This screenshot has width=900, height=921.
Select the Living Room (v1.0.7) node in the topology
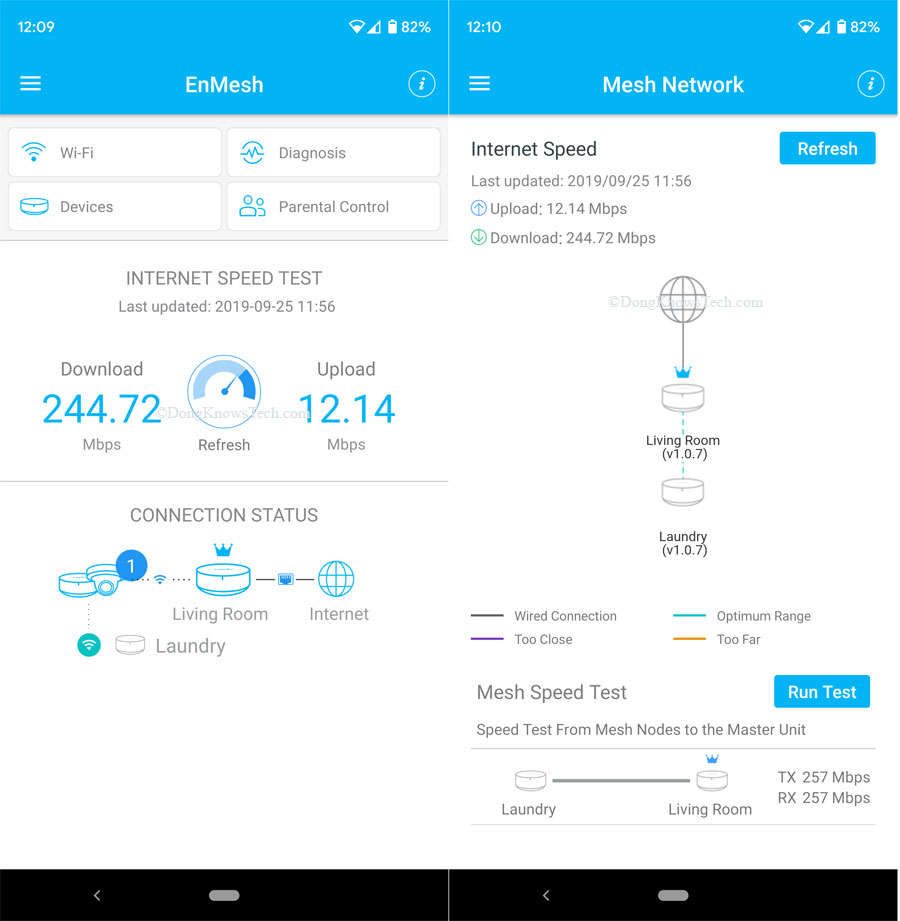pos(683,398)
